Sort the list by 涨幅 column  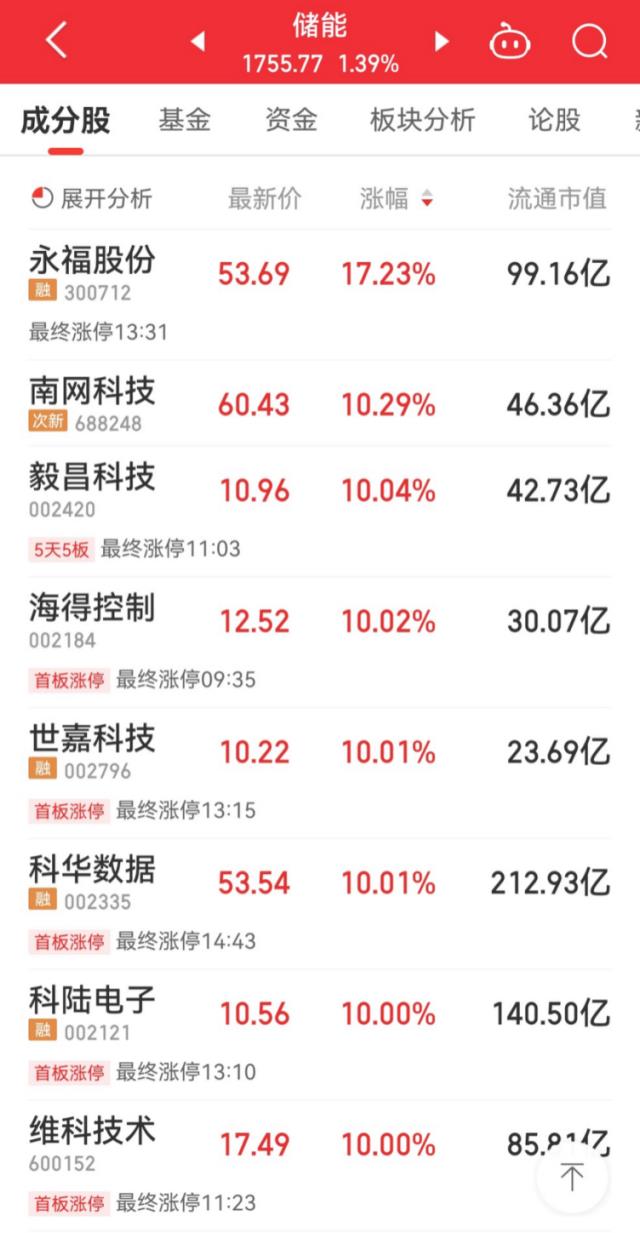tap(396, 198)
